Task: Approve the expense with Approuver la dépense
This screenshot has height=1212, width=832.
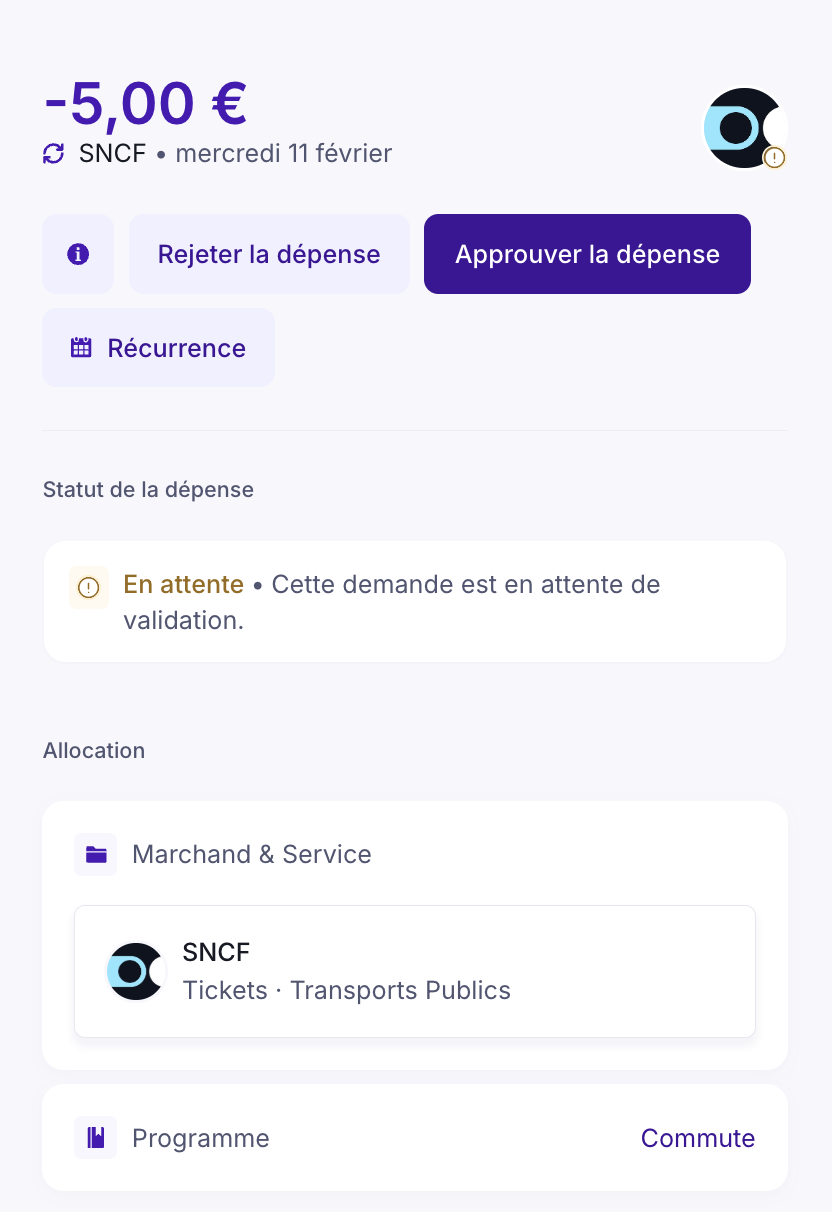Action: [587, 254]
